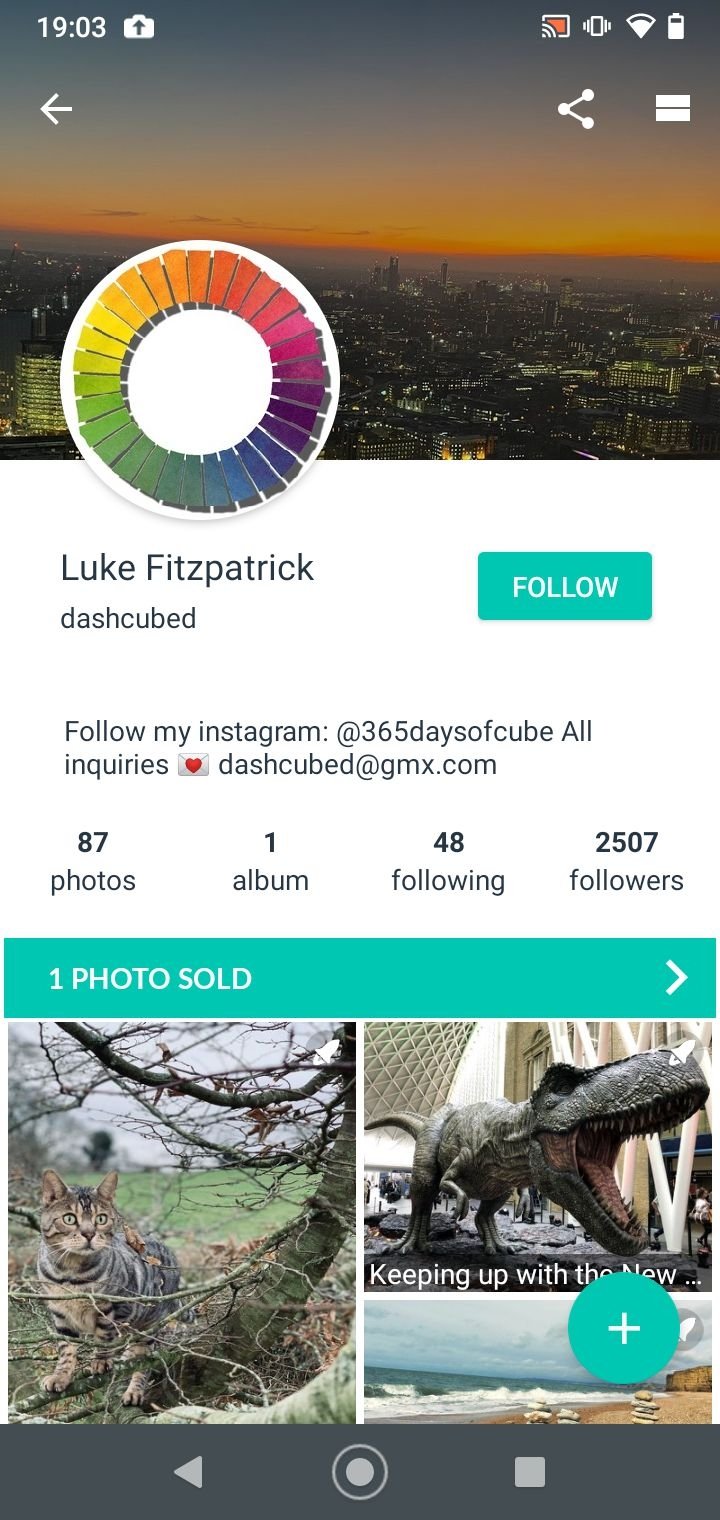Share Luke Fitzpatrick's profile
Image resolution: width=720 pixels, height=1520 pixels.
(576, 109)
